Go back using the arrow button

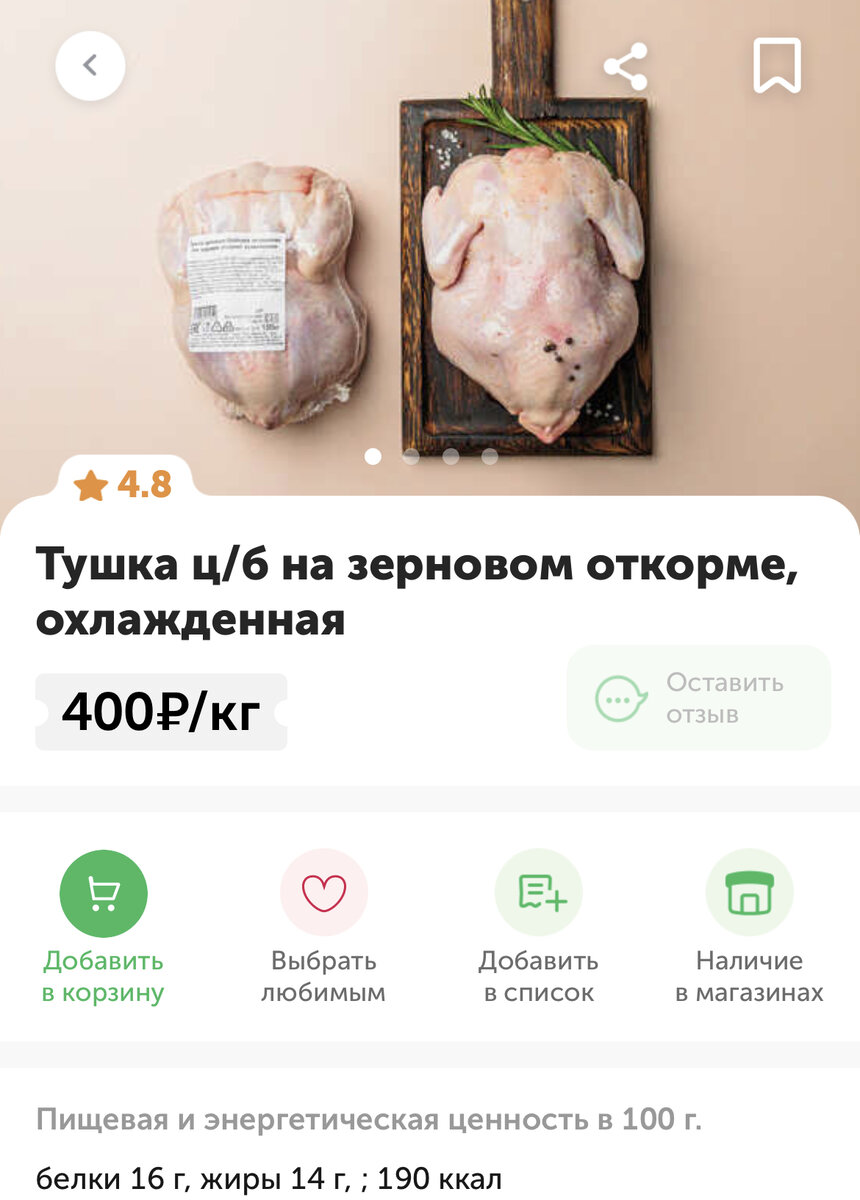[90, 66]
